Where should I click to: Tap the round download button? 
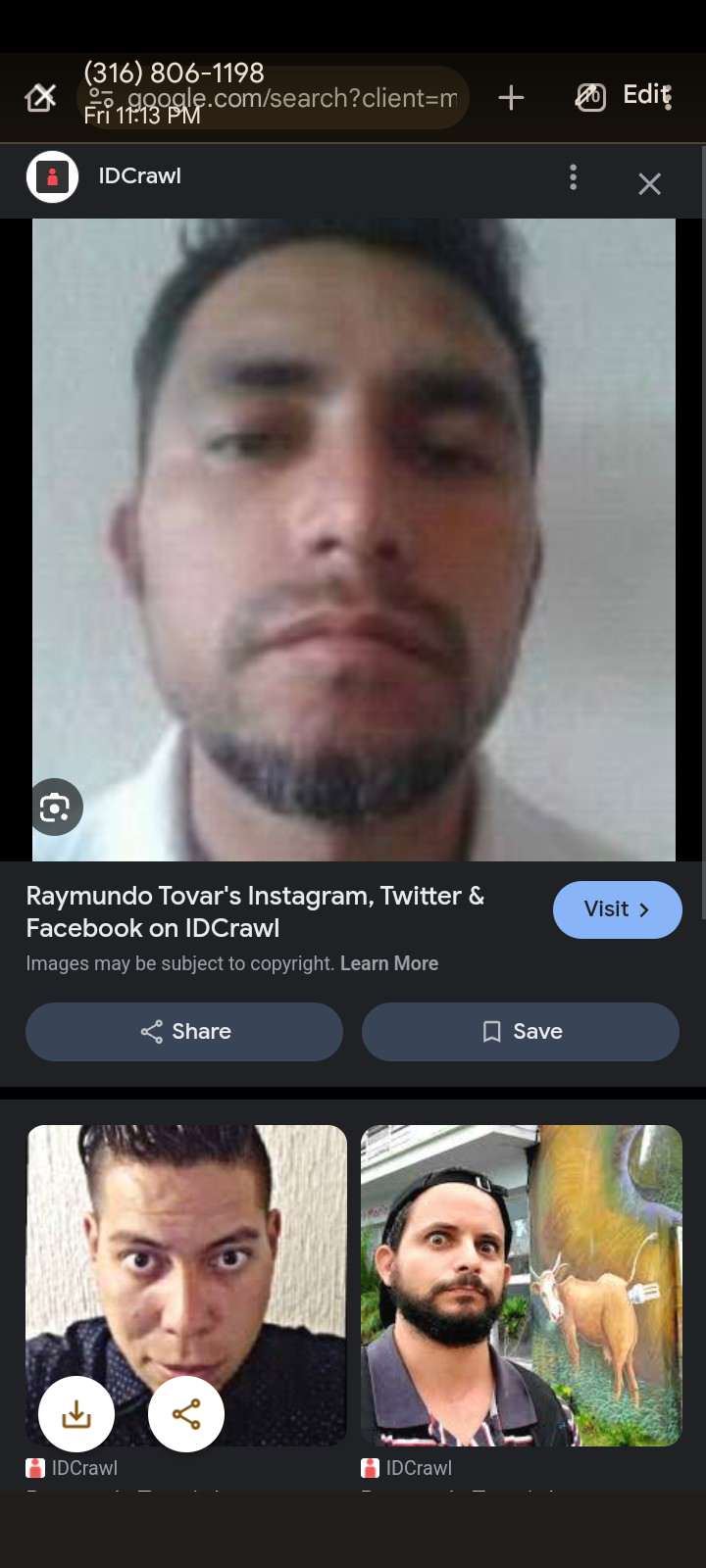(x=76, y=1414)
